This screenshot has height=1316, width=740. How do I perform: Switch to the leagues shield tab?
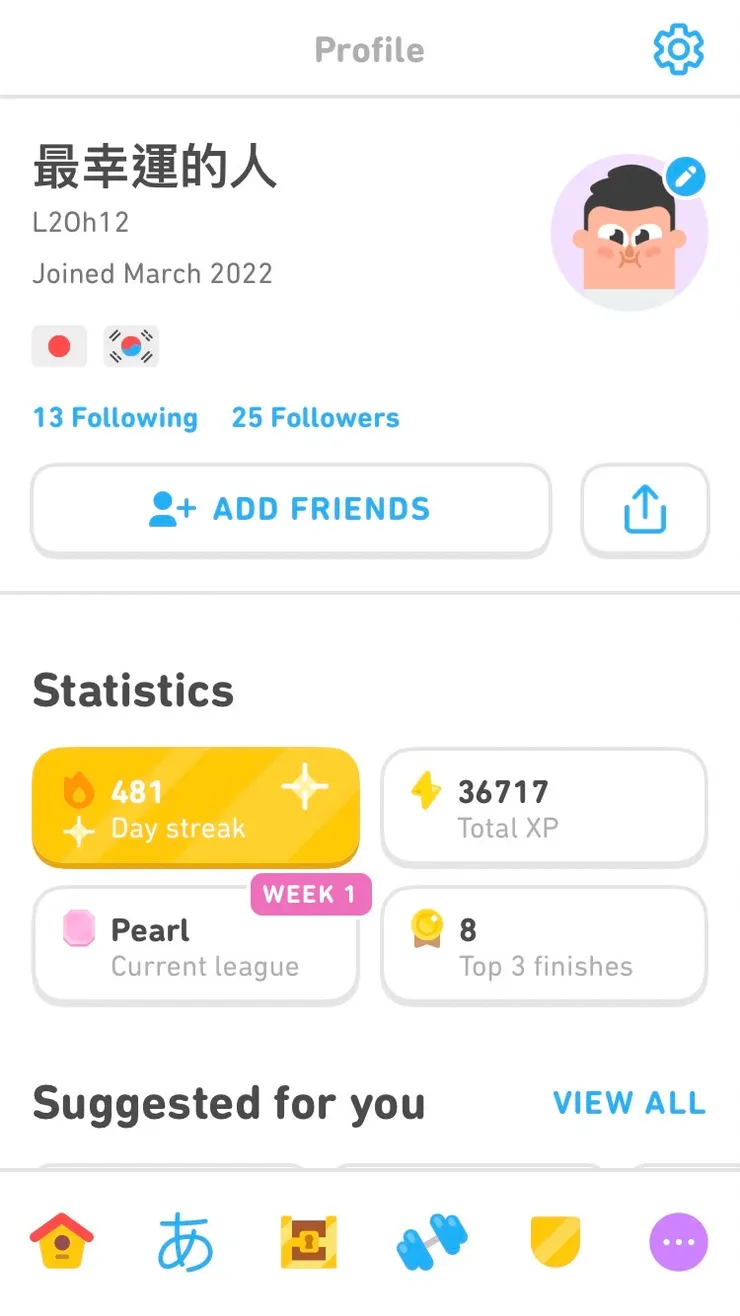tap(555, 1242)
